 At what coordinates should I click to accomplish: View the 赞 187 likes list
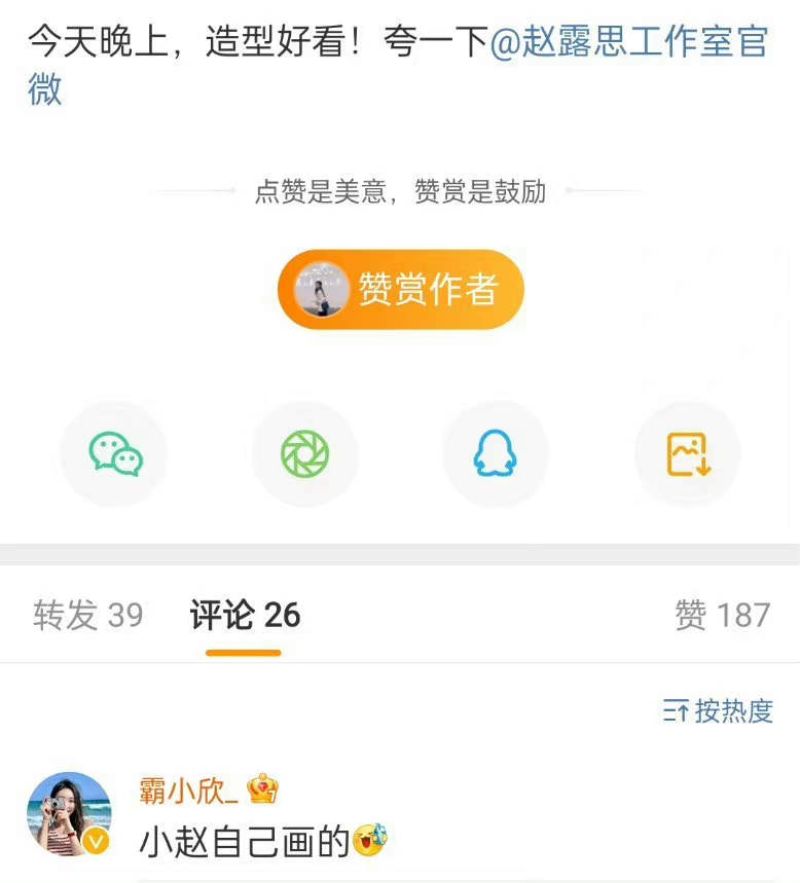click(x=722, y=615)
